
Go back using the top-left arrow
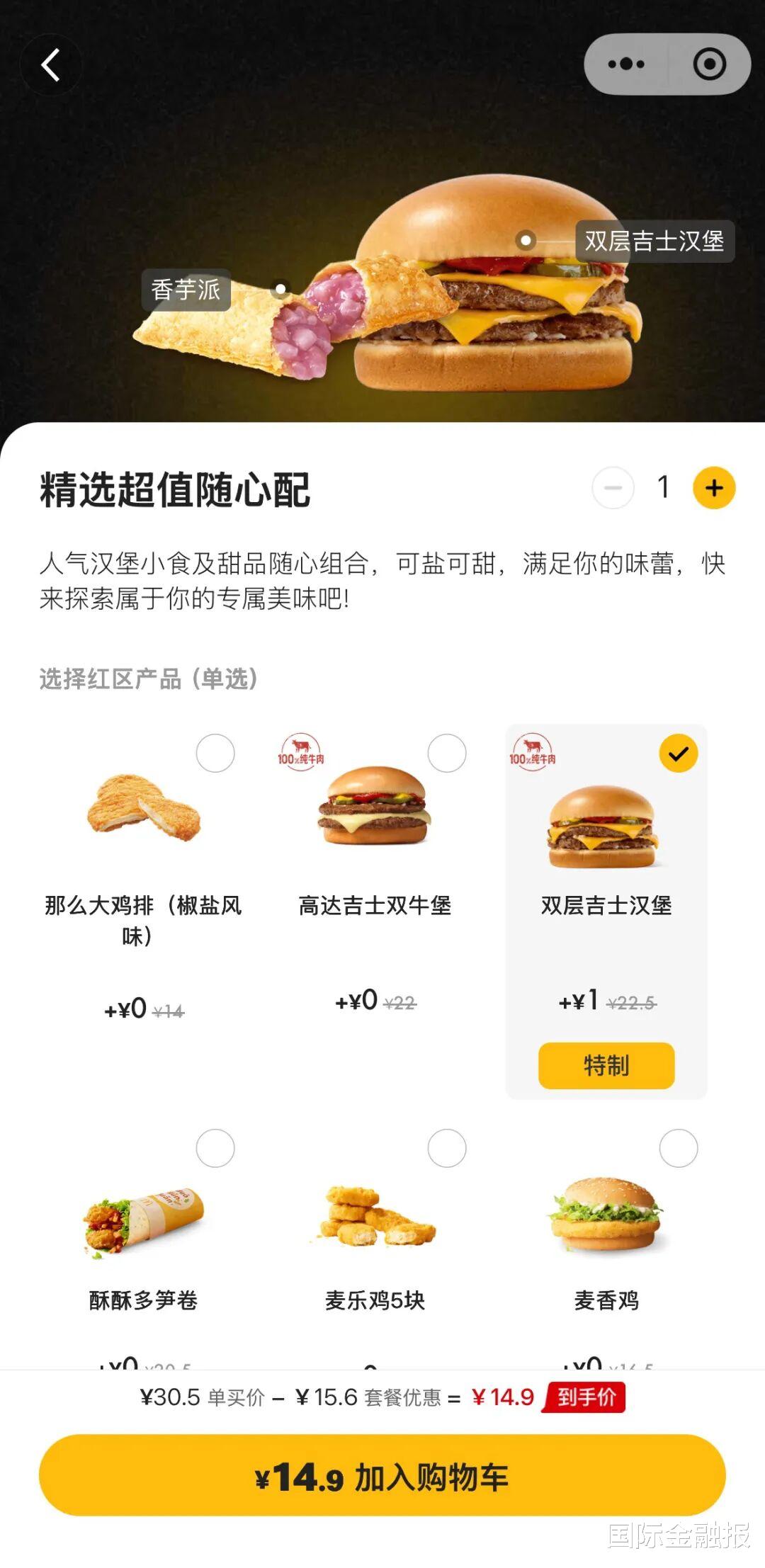coord(50,65)
